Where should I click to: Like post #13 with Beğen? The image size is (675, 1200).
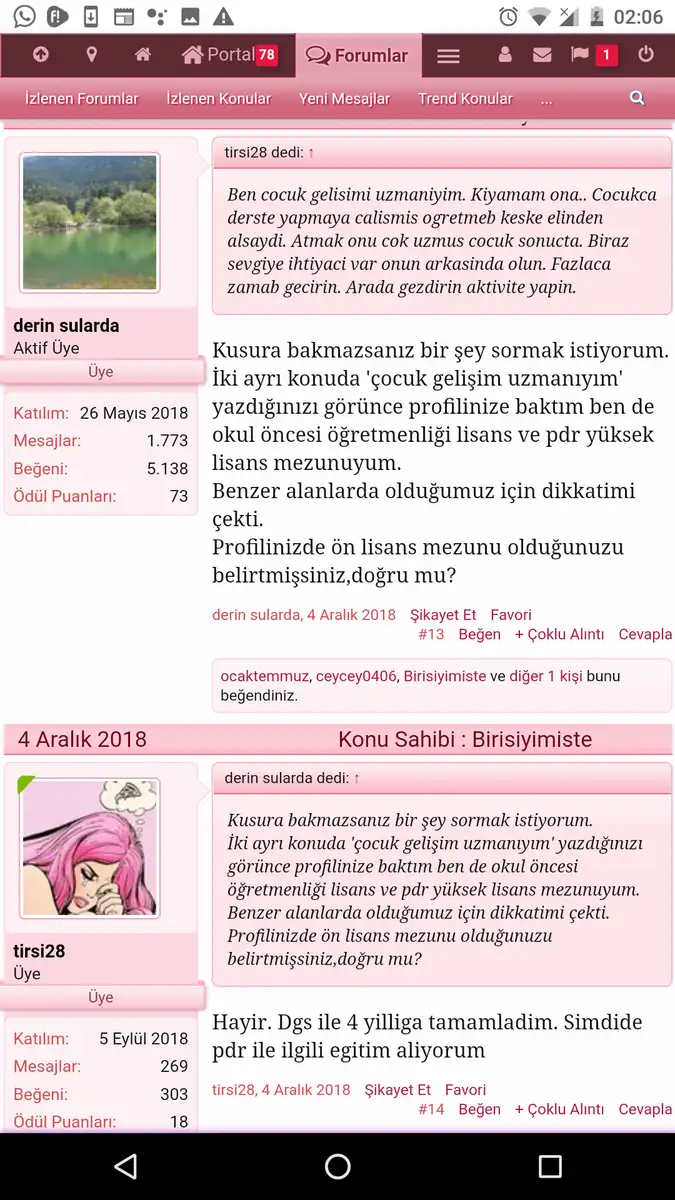point(479,634)
